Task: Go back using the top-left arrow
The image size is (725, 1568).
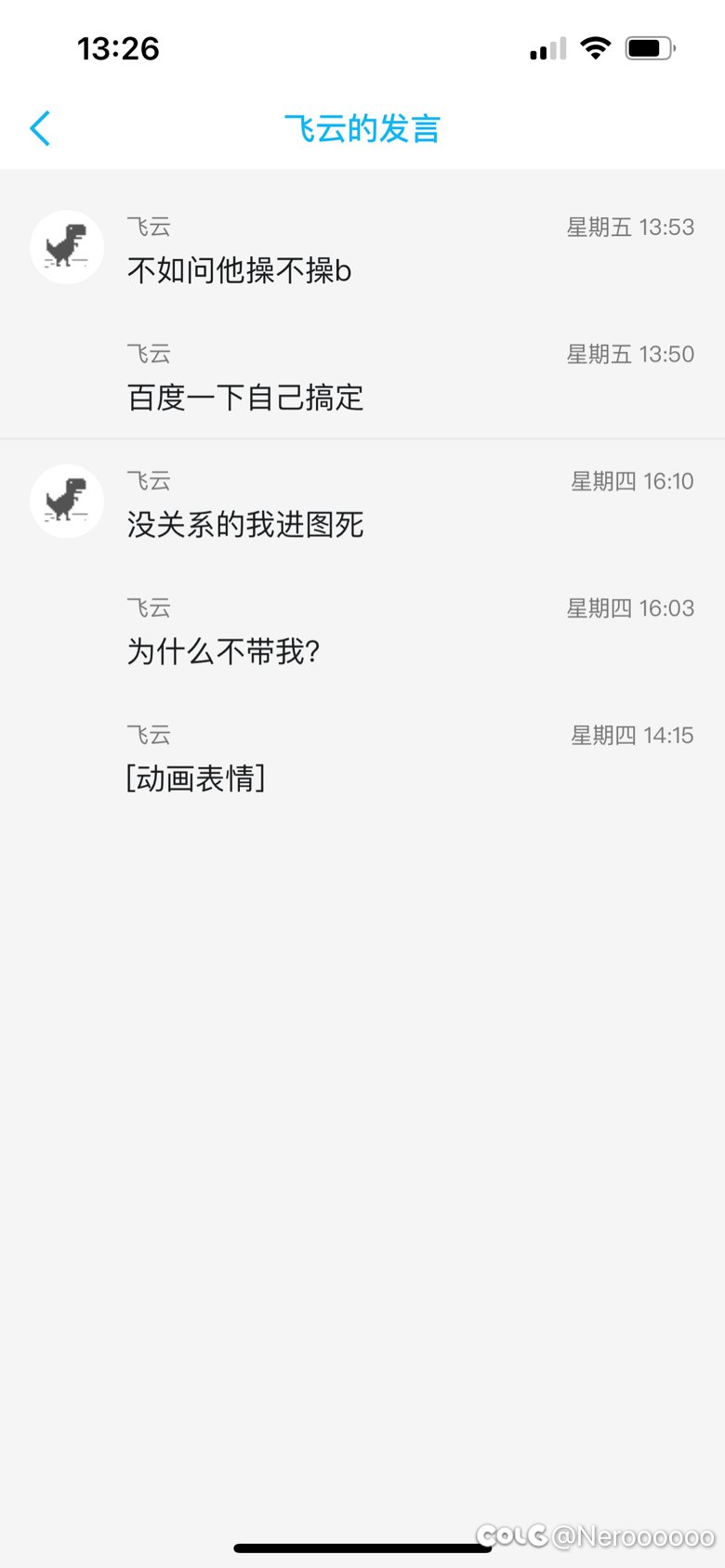Action: tap(40, 128)
